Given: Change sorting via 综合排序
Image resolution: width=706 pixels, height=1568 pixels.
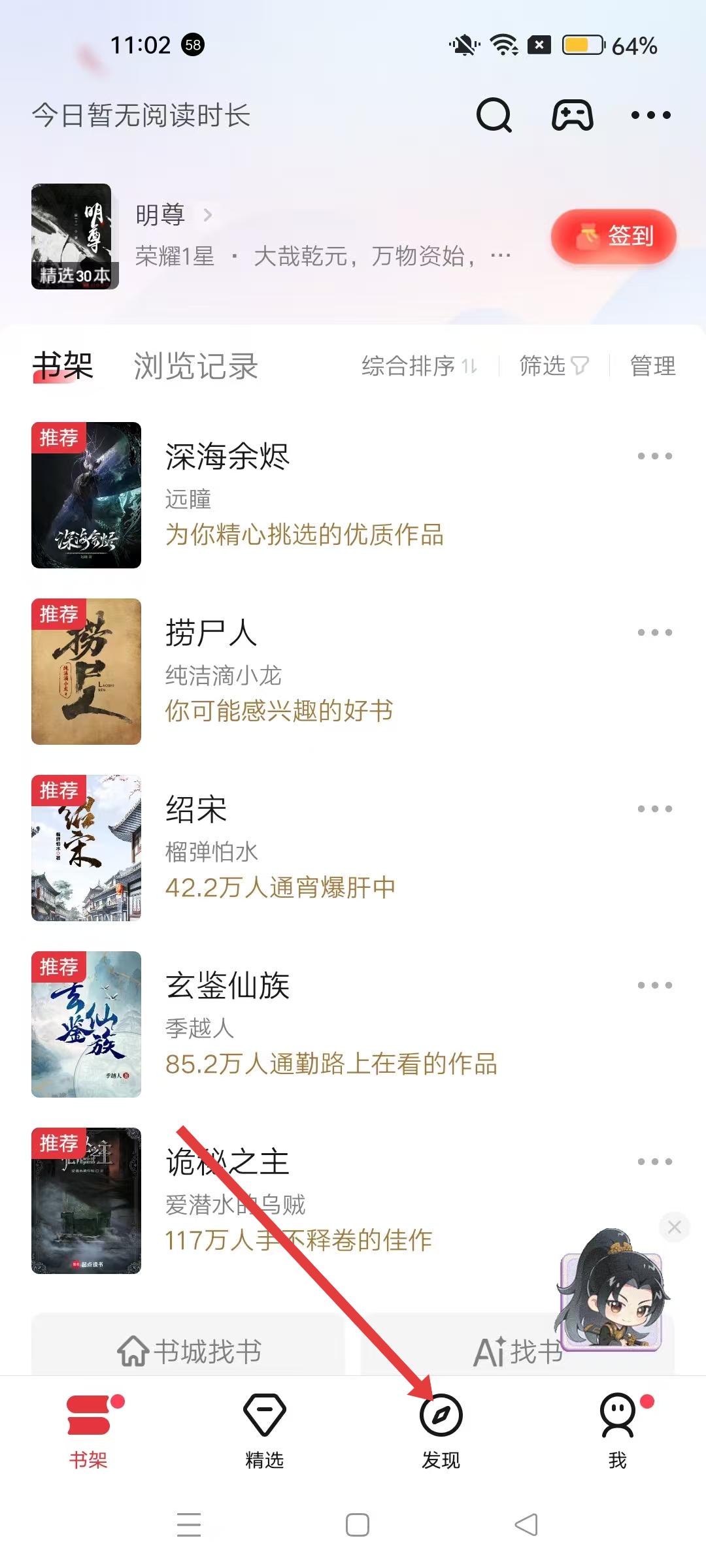Looking at the screenshot, I should [x=419, y=366].
